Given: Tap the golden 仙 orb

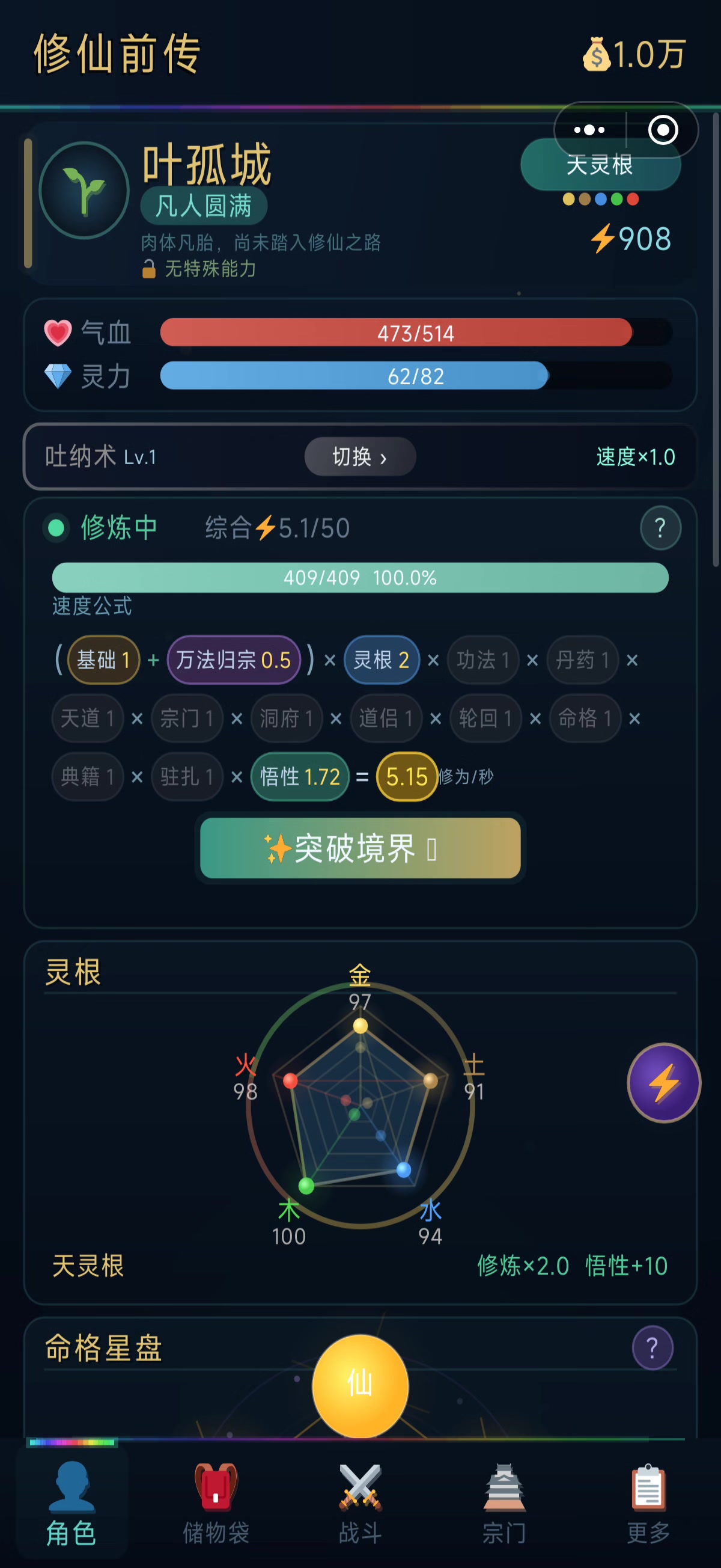Looking at the screenshot, I should [359, 1385].
